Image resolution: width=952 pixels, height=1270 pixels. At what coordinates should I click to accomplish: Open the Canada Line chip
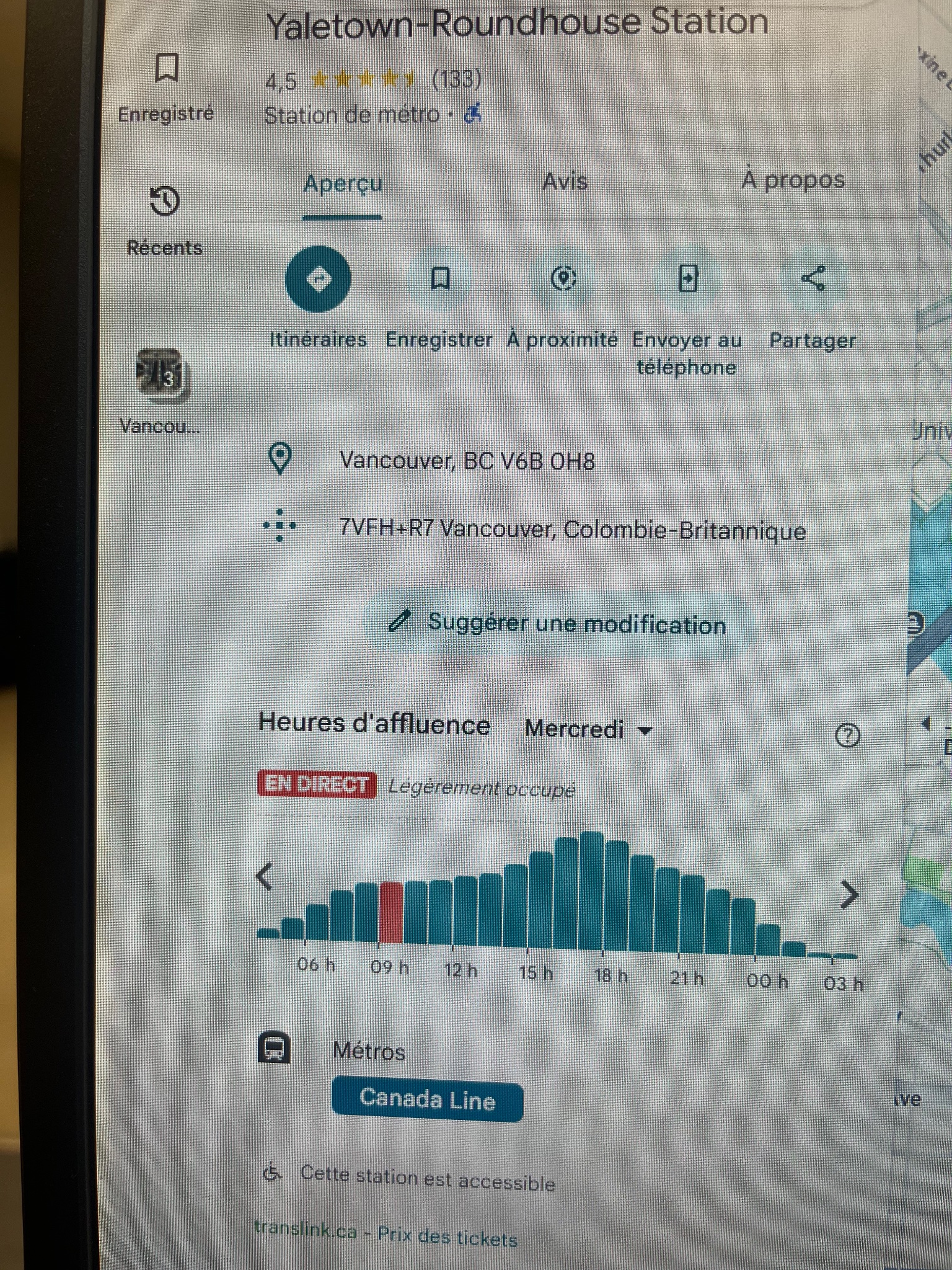click(427, 1099)
